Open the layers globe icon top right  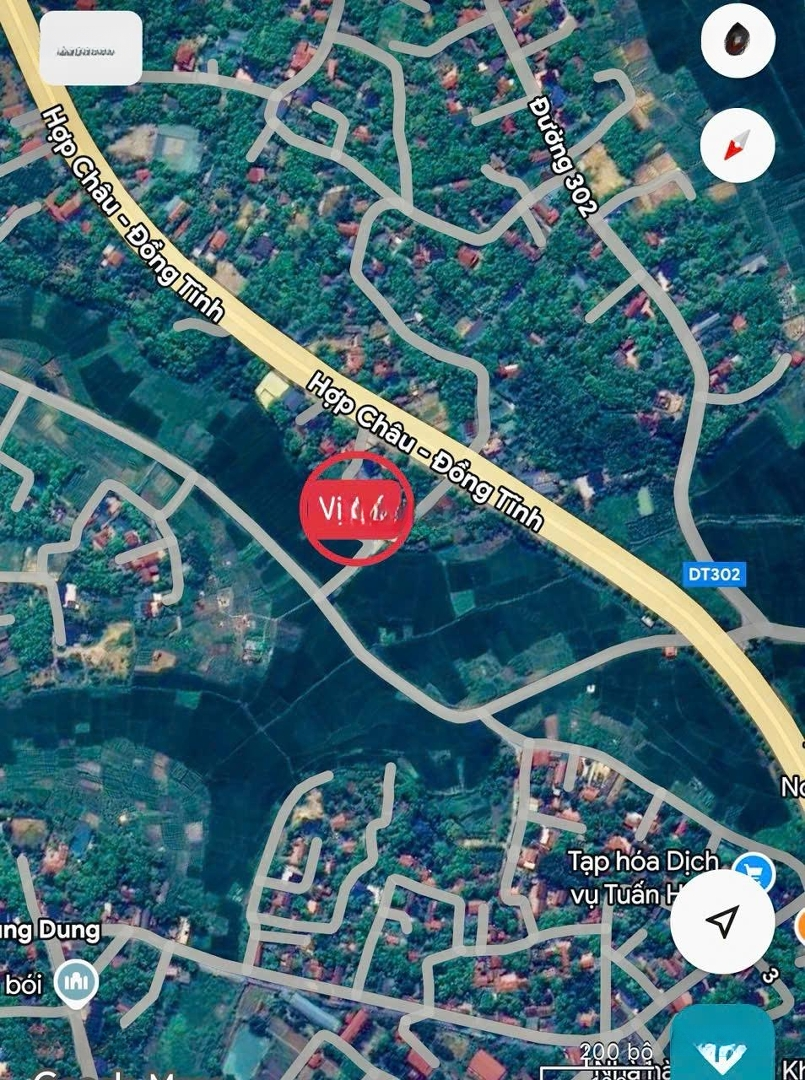737,40
